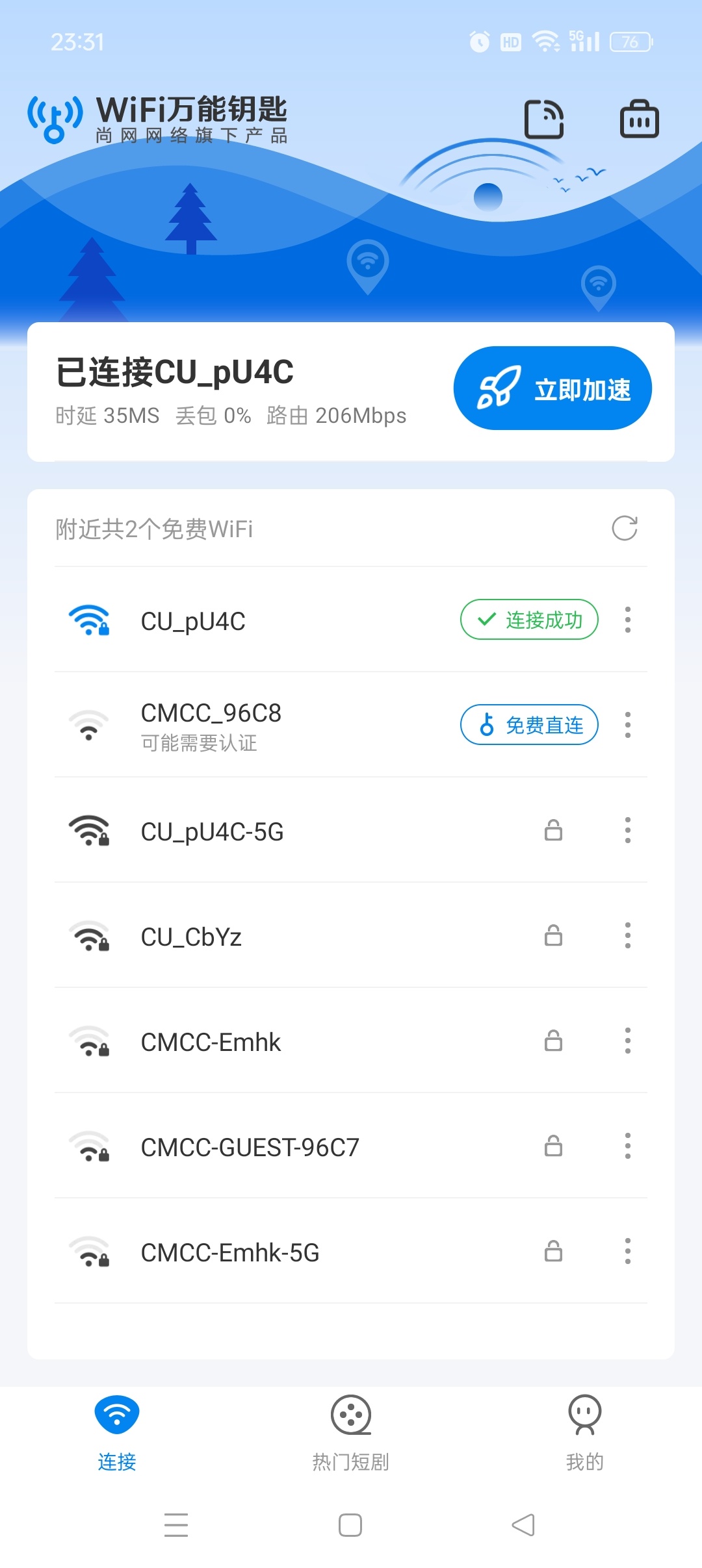Open more options for CMCC_96C8
Viewport: 702px width, 1568px height.
[627, 725]
